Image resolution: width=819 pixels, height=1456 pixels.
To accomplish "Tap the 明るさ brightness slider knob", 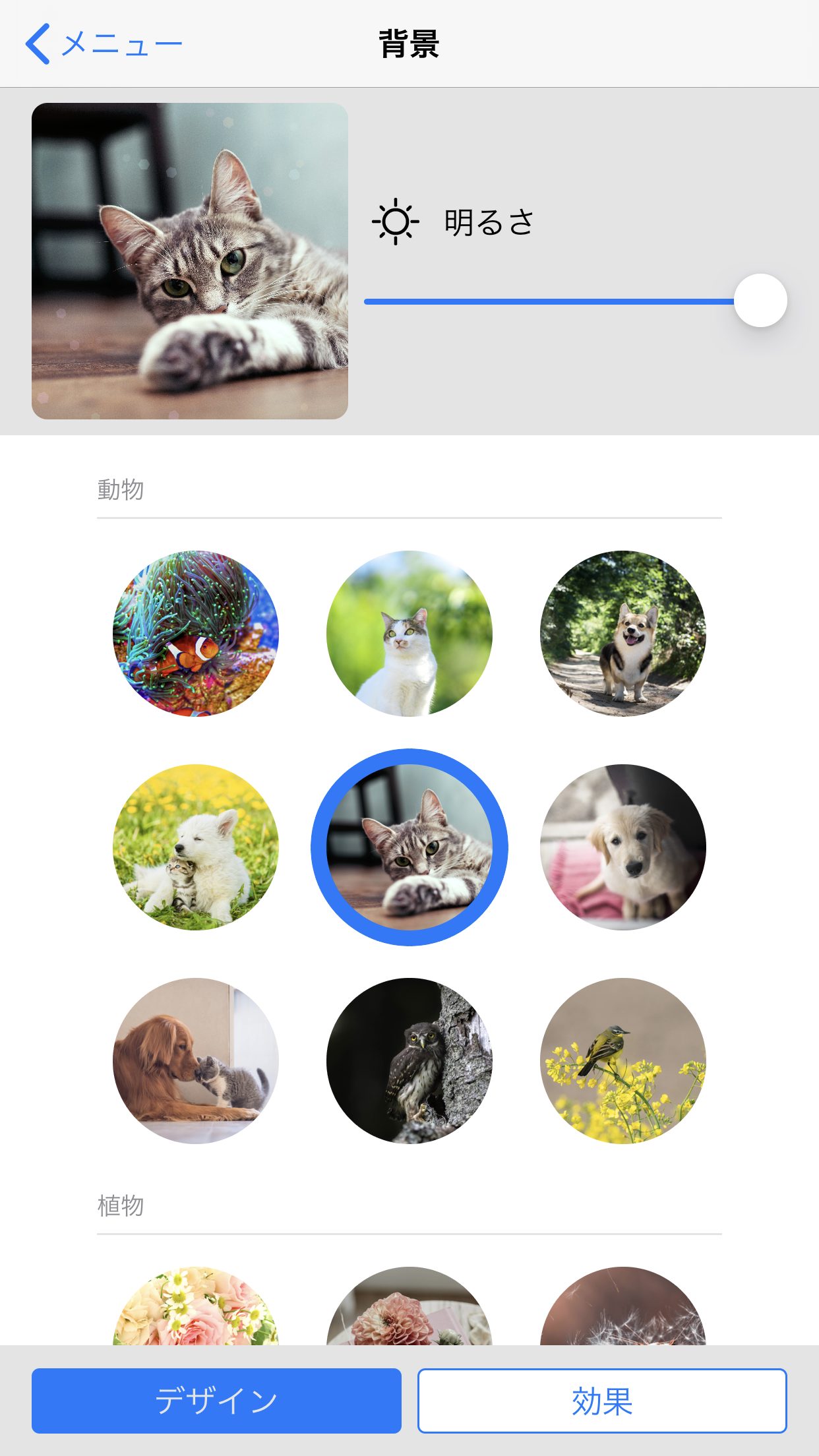I will 760,301.
